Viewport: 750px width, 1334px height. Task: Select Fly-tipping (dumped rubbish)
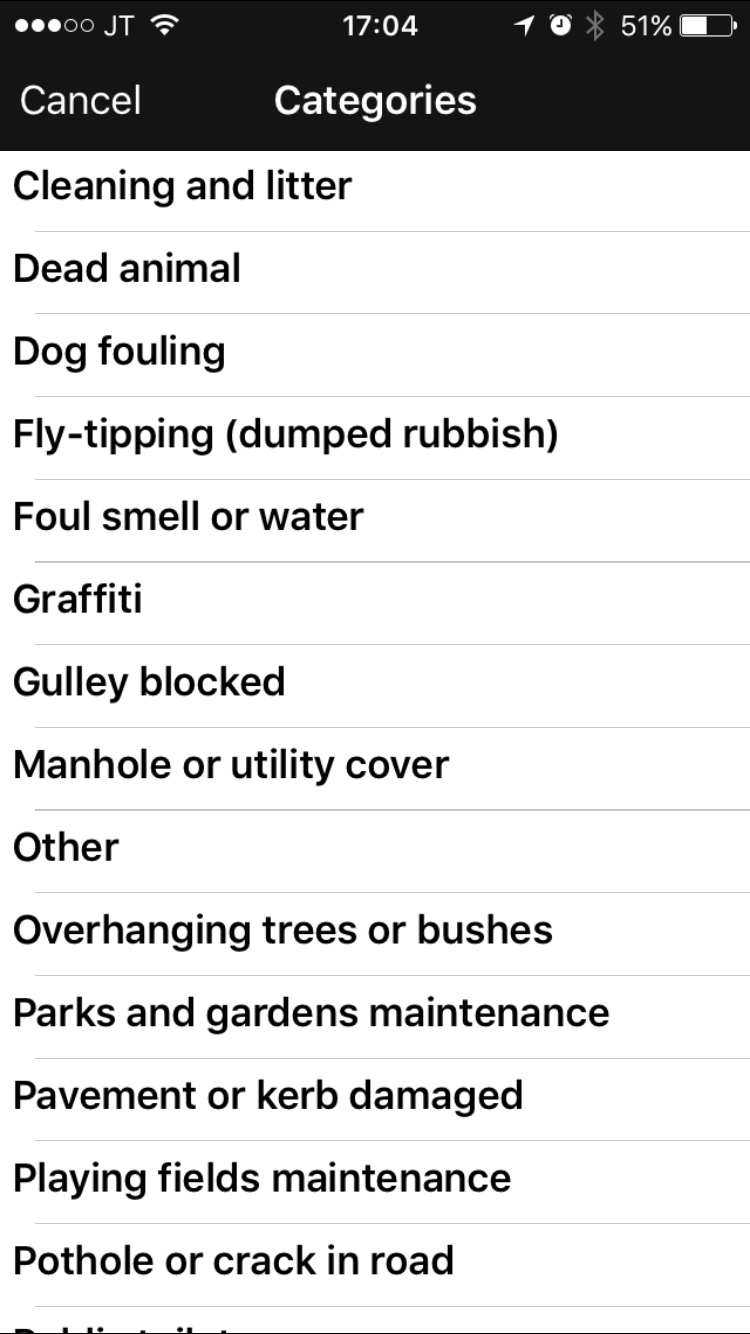pyautogui.click(x=375, y=438)
